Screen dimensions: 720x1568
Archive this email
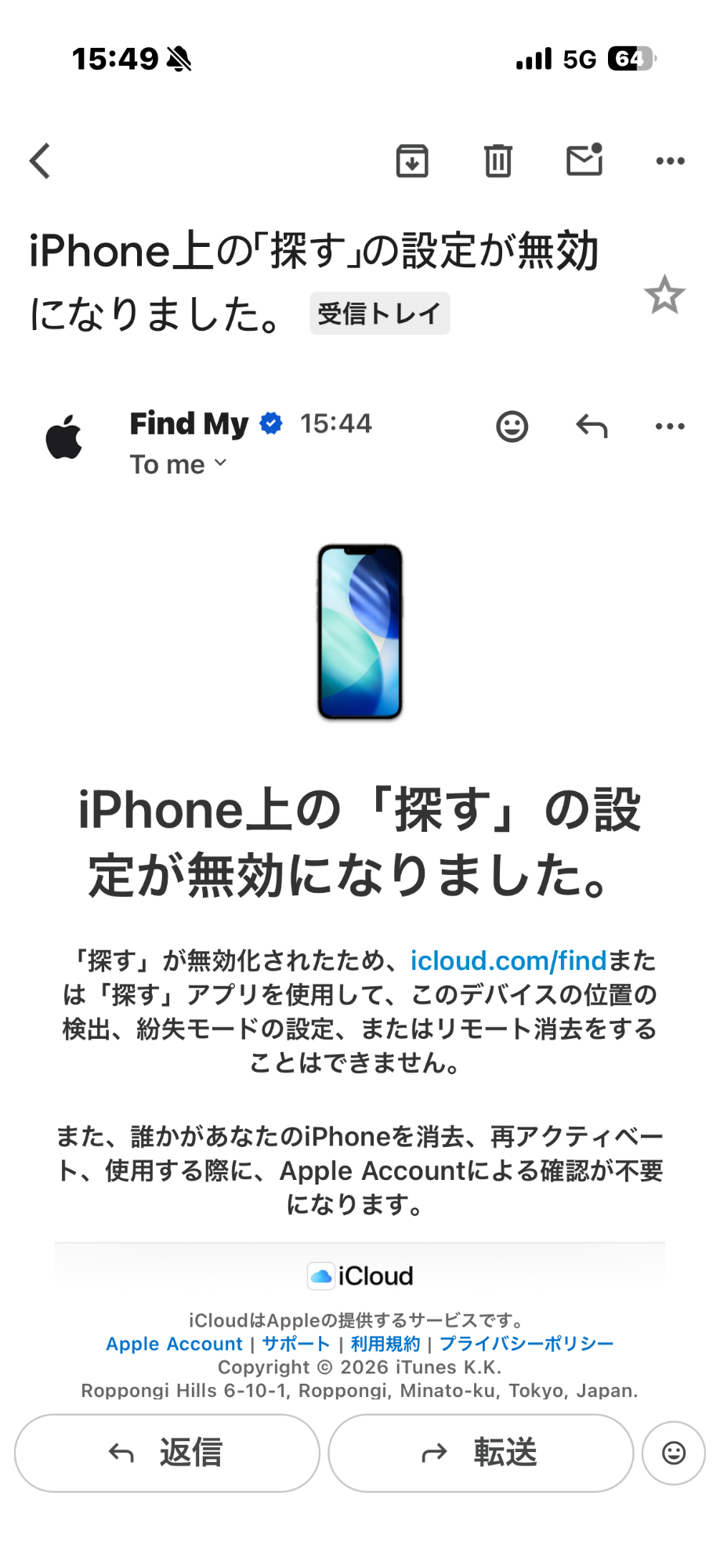click(x=412, y=161)
